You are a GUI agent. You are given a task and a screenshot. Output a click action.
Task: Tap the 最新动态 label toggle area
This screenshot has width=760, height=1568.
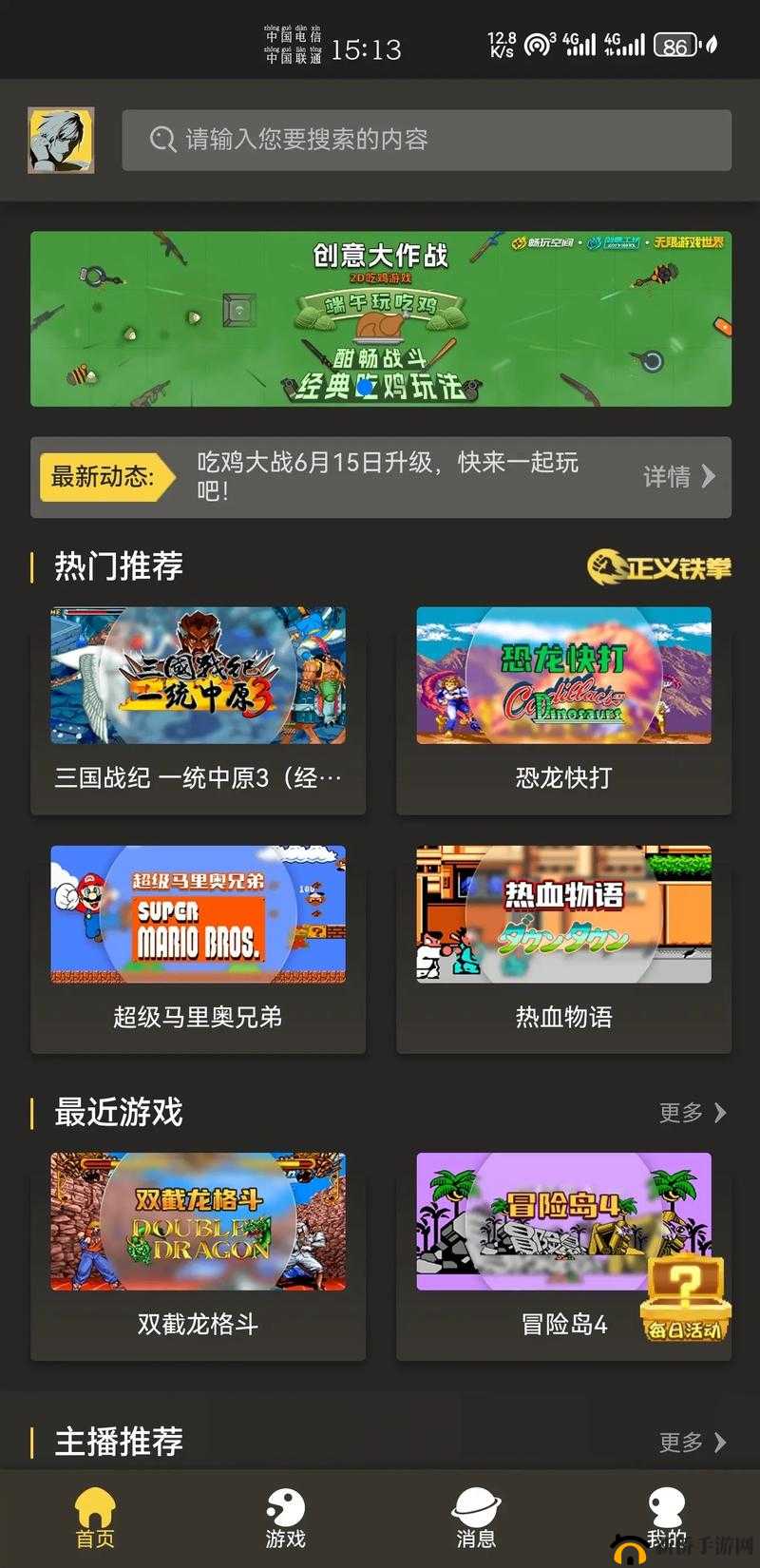[x=107, y=478]
